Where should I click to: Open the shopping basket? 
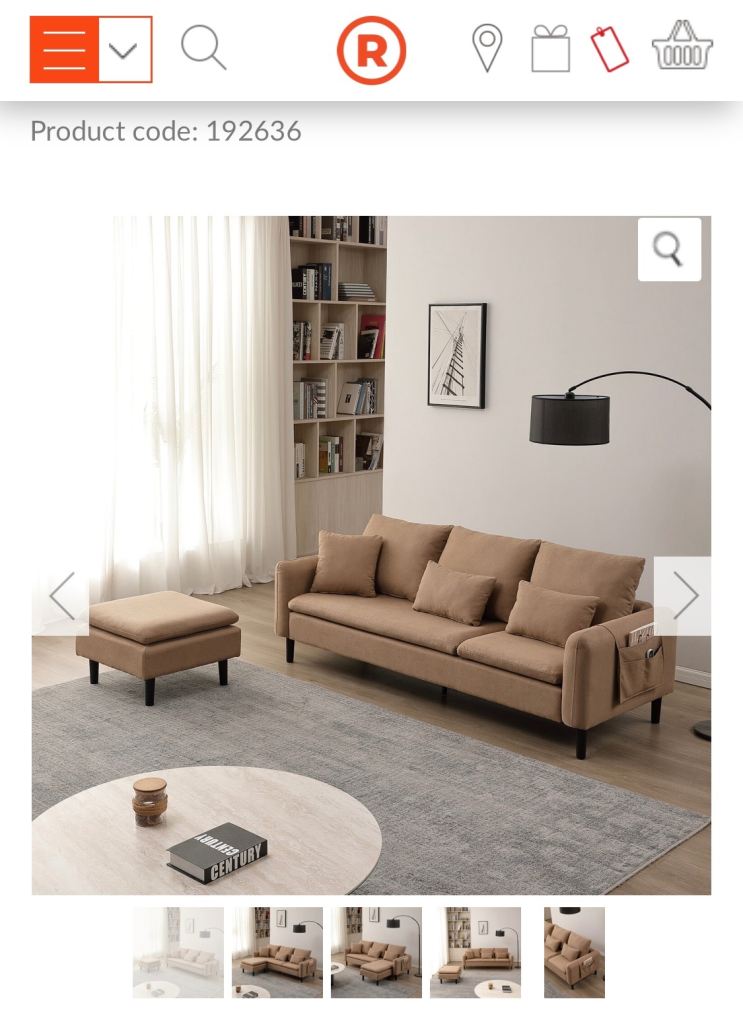(x=682, y=47)
